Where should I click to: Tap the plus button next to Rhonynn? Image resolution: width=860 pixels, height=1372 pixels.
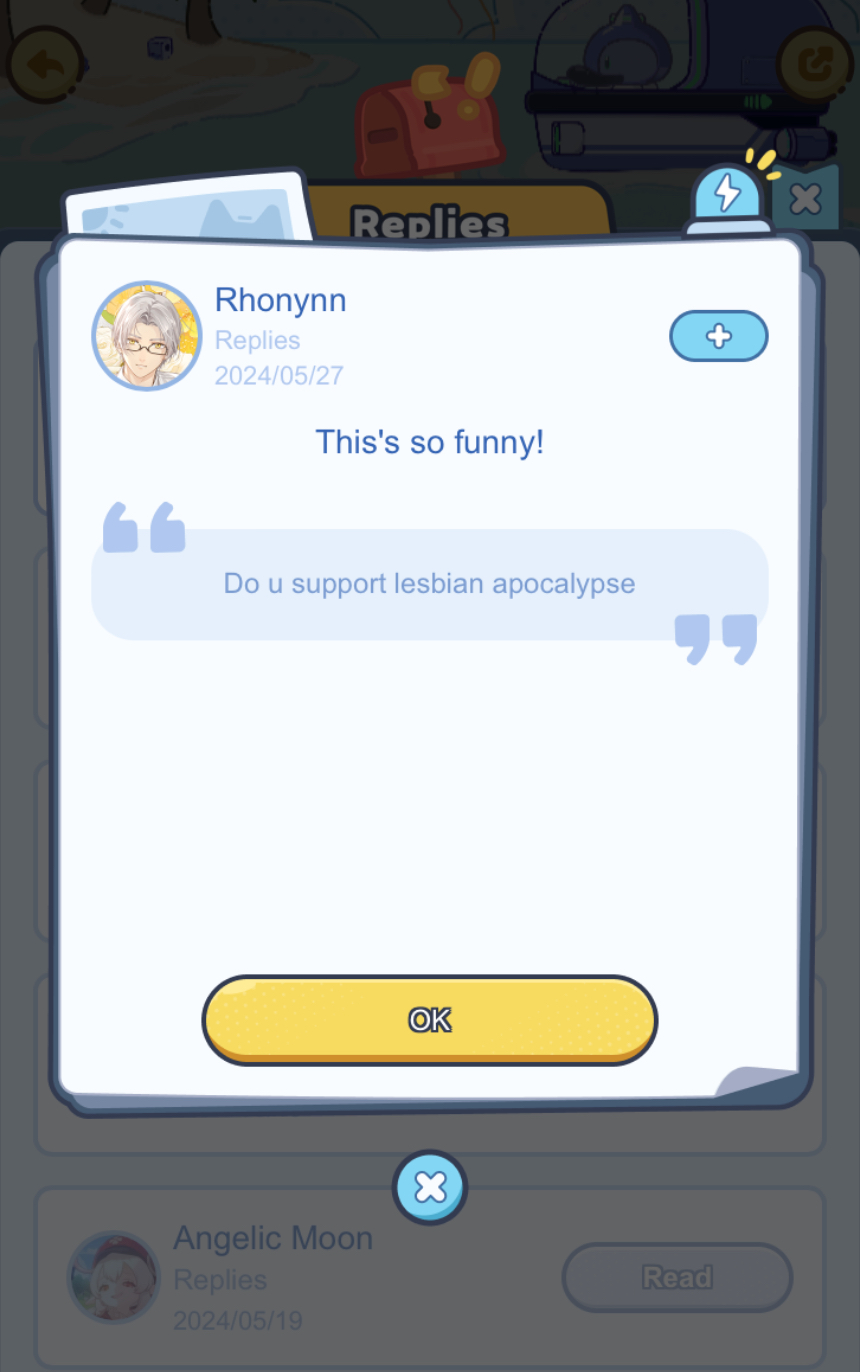(718, 336)
